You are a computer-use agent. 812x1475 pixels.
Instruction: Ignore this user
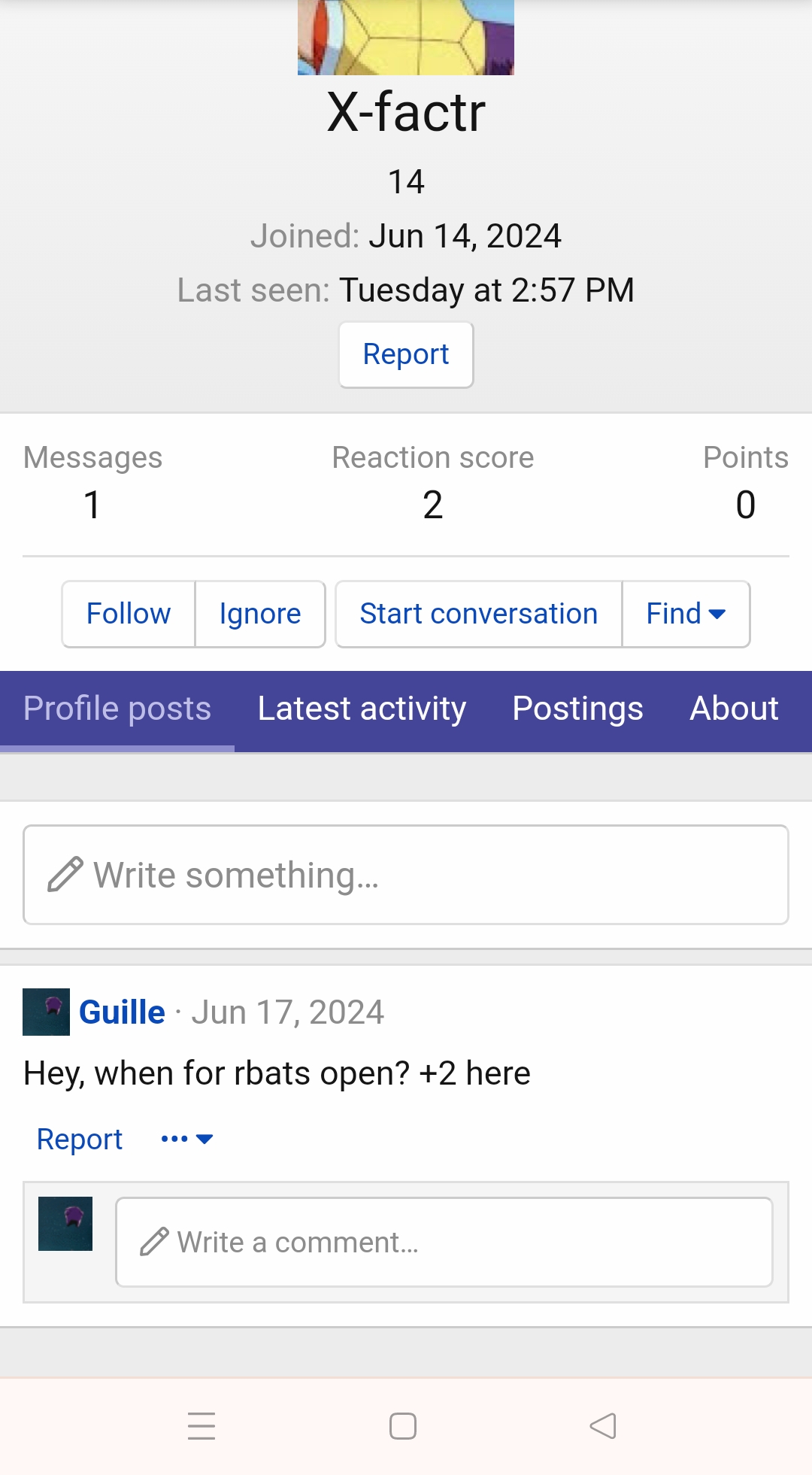[x=260, y=614]
